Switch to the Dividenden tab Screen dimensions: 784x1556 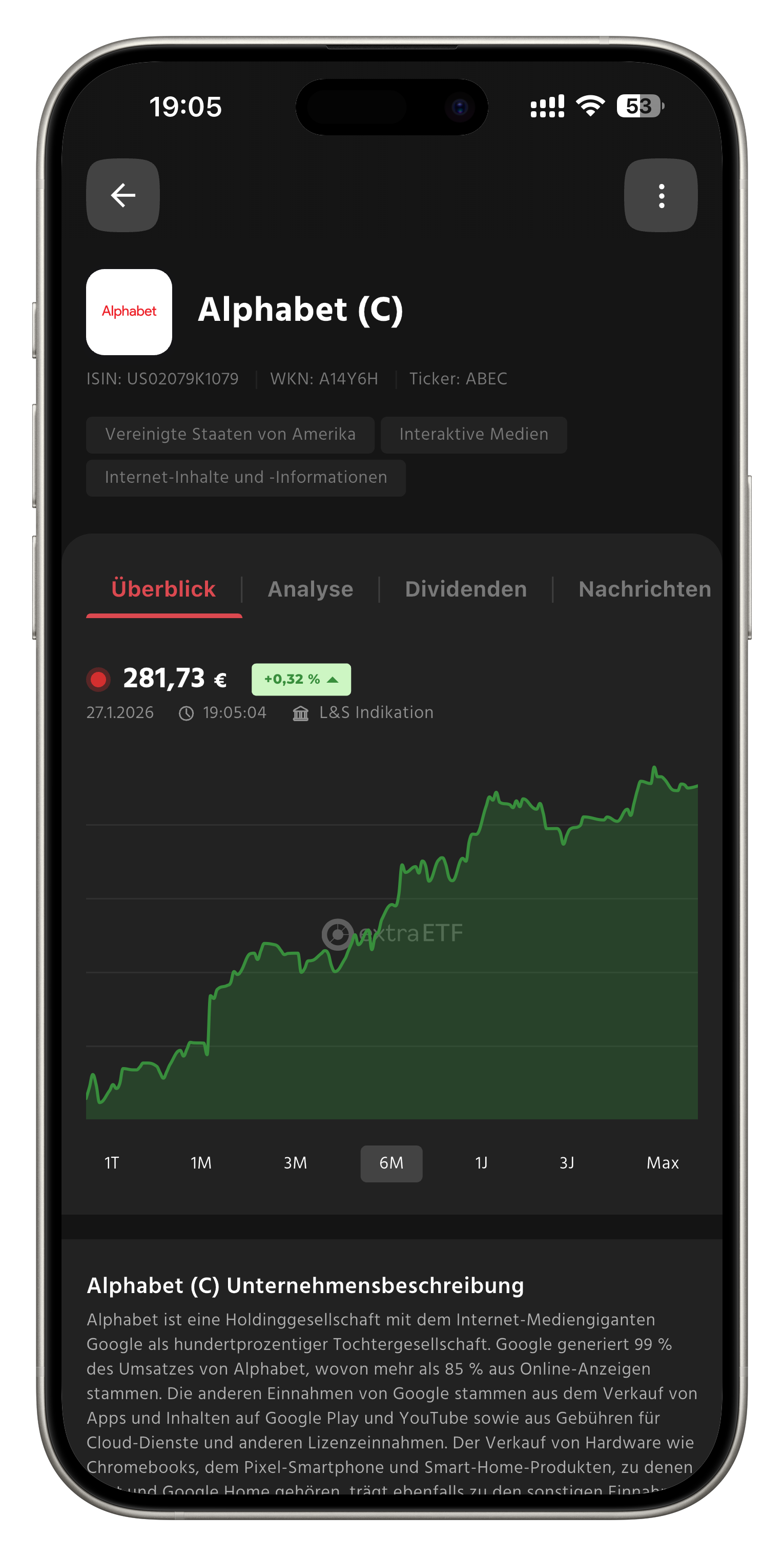coord(465,589)
